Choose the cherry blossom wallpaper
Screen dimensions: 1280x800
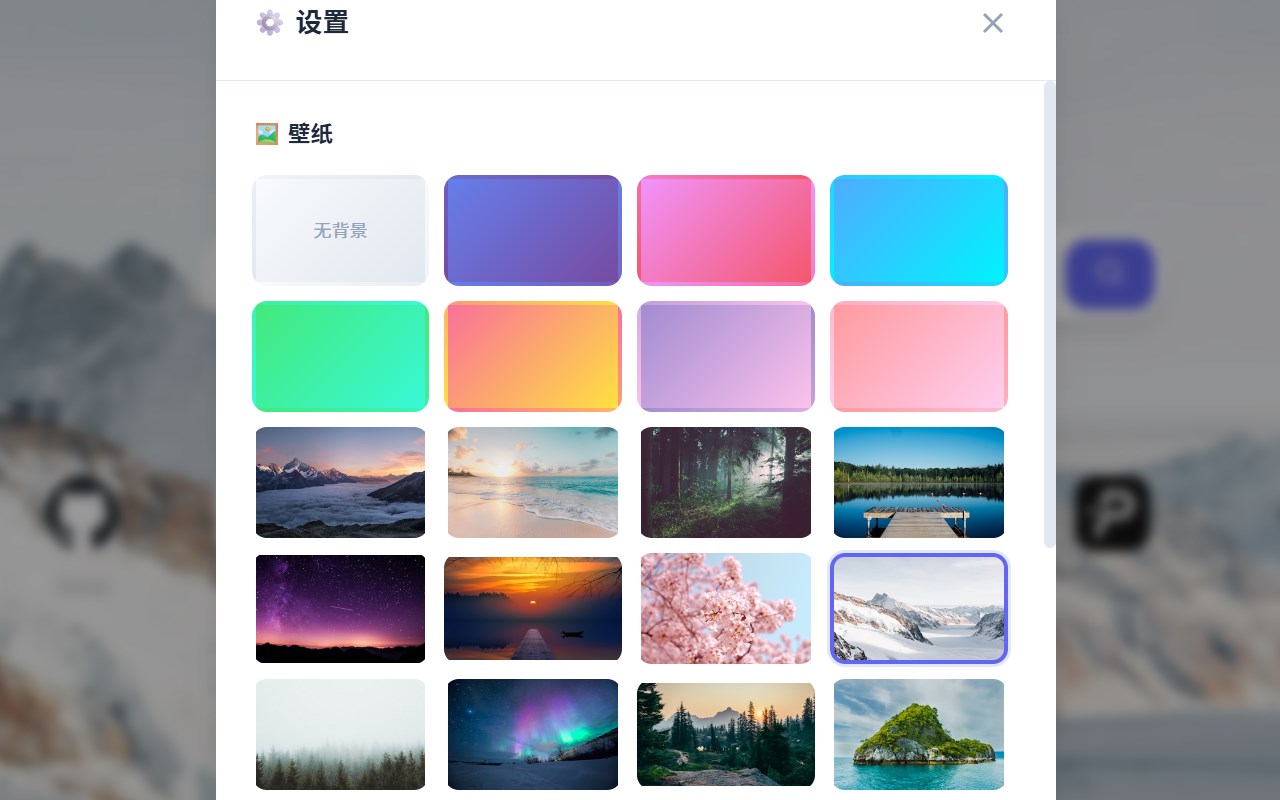726,608
